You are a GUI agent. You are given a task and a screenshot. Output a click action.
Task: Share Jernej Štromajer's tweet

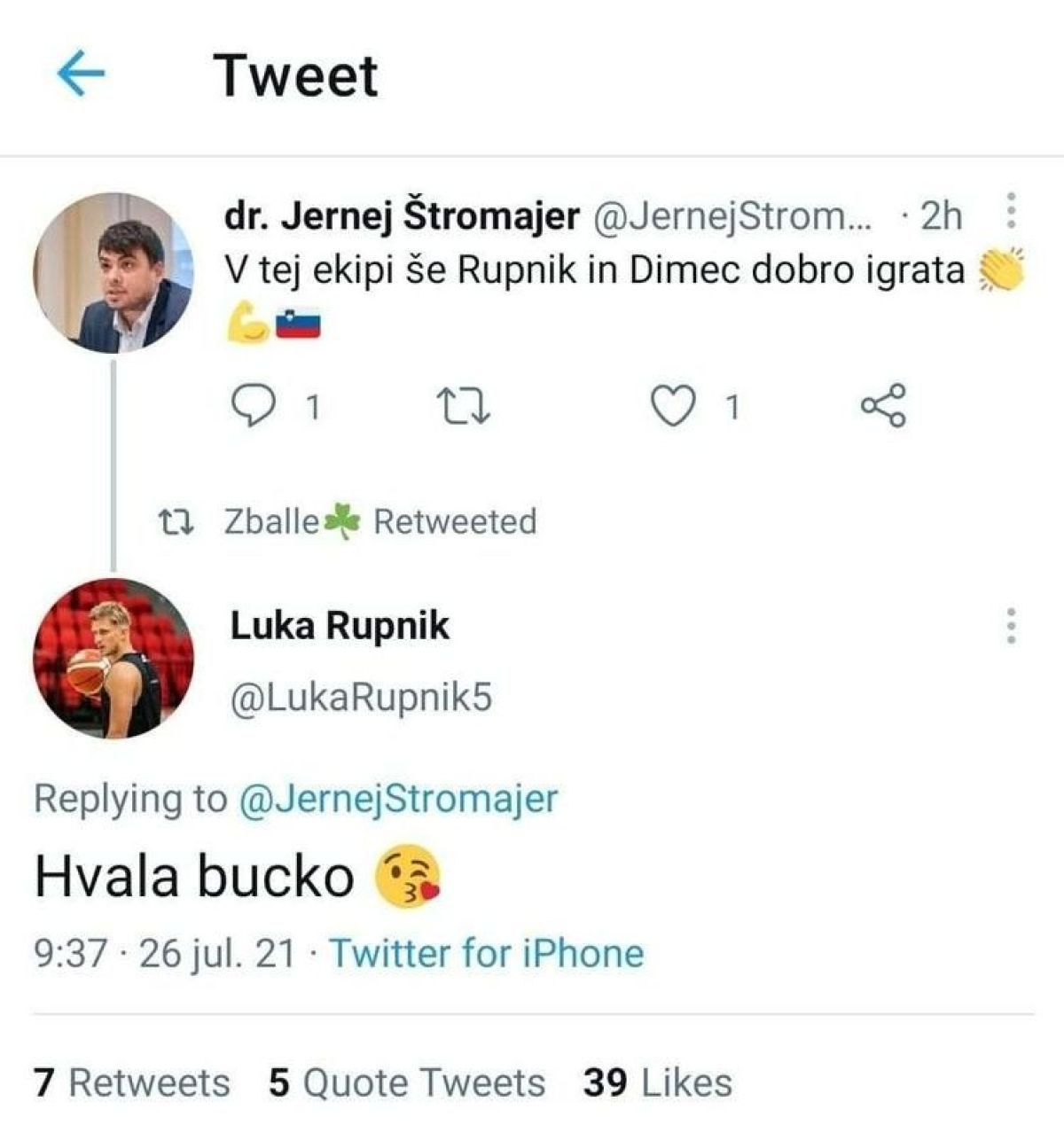(884, 406)
